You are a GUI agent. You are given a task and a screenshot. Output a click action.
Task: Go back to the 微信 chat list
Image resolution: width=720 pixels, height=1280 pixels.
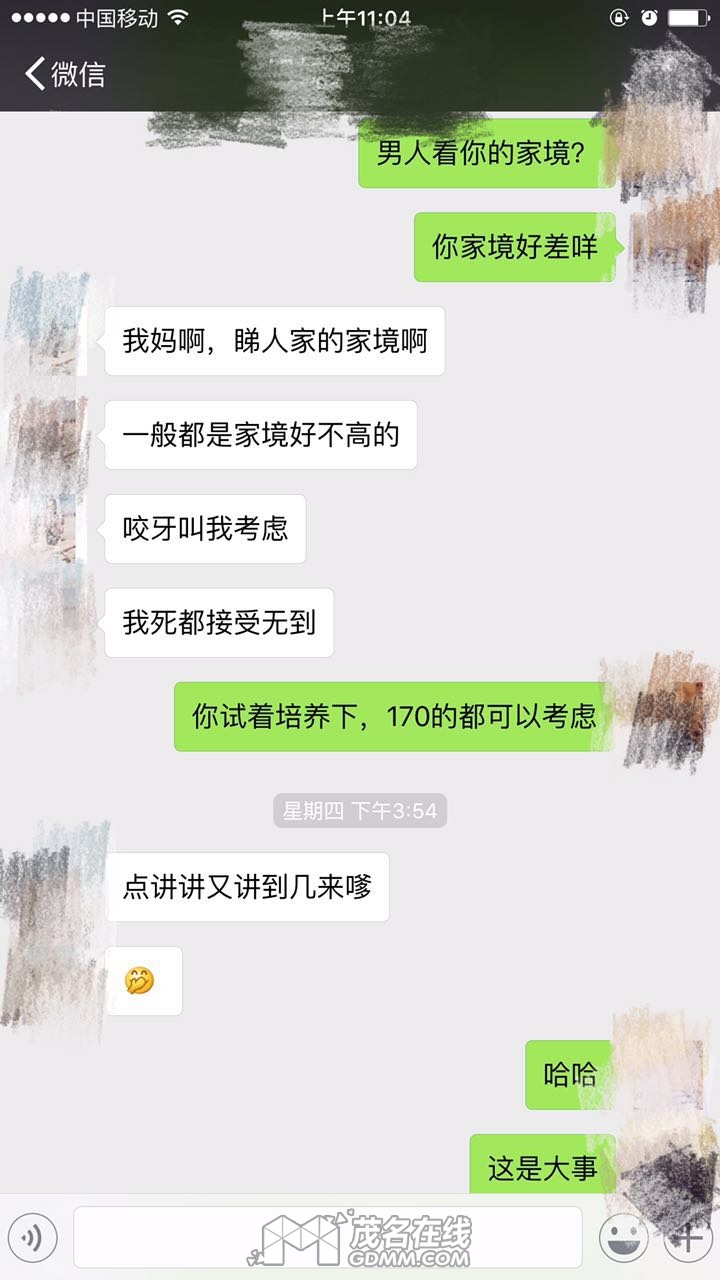click(x=65, y=74)
